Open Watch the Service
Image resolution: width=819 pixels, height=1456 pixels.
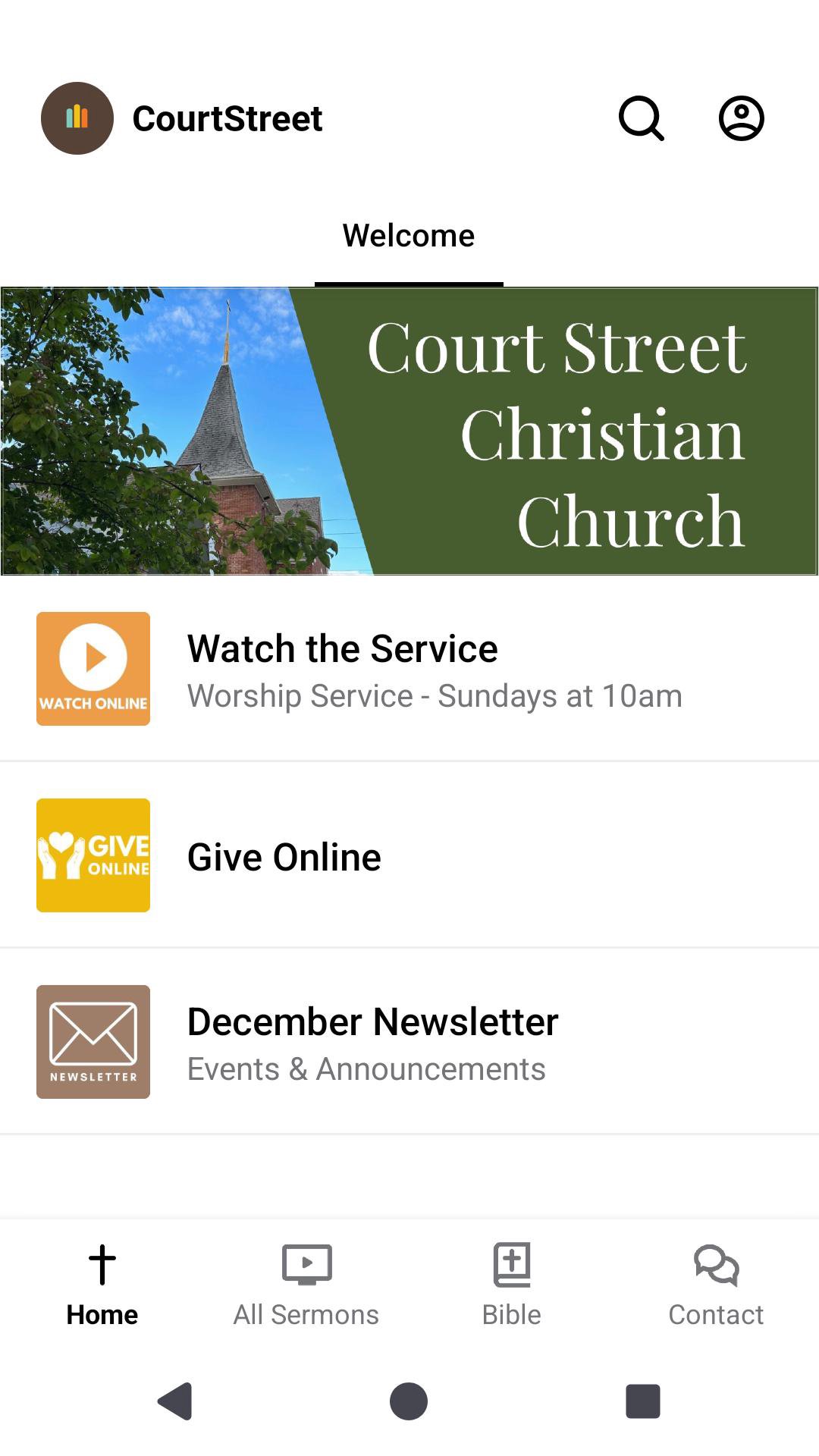pos(409,669)
